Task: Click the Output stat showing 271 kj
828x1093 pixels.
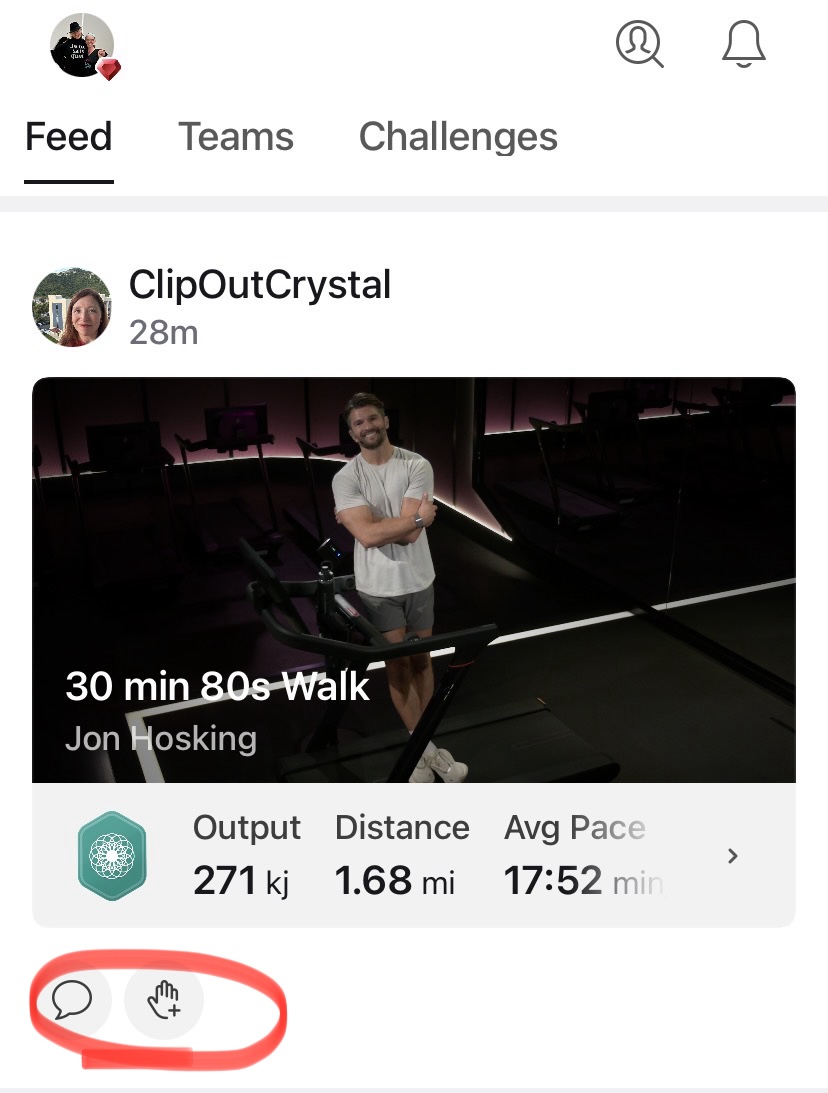Action: pyautogui.click(x=243, y=855)
